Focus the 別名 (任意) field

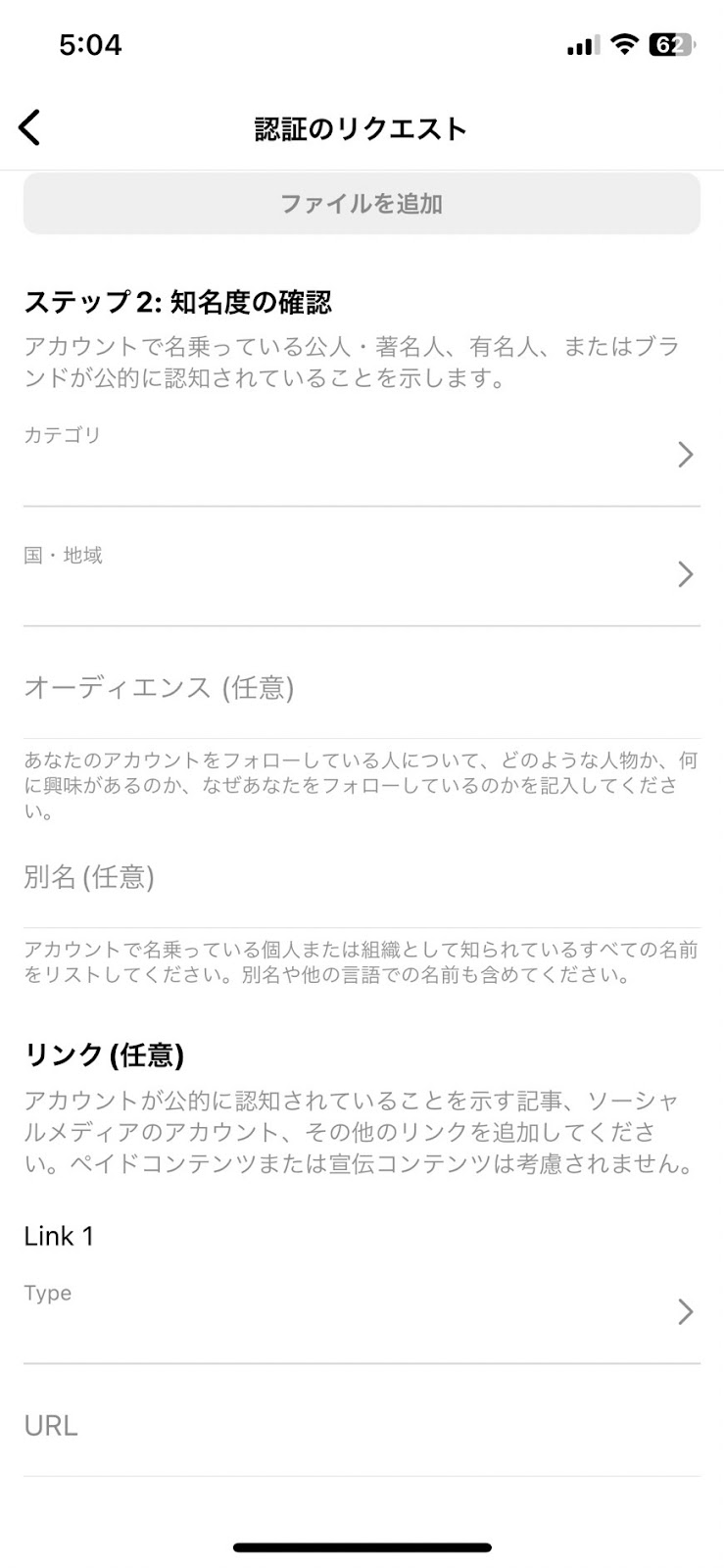[362, 877]
